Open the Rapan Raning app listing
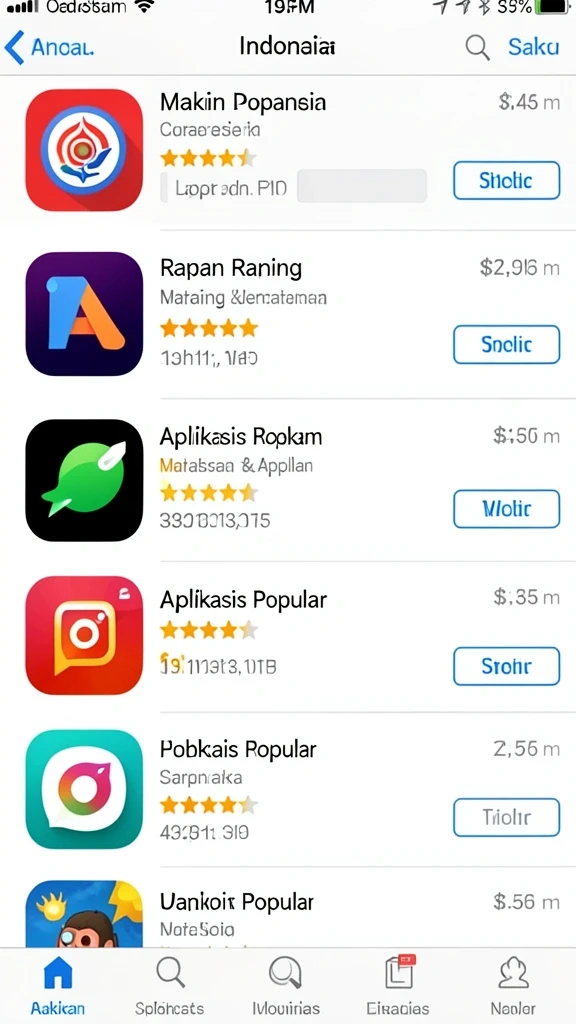The height and width of the screenshot is (1024, 576). [288, 313]
